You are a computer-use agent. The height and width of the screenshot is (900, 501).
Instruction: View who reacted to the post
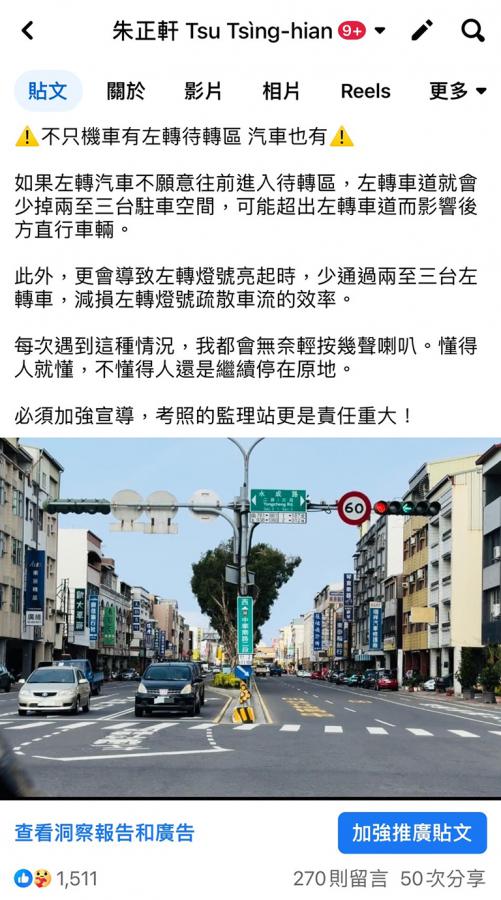click(x=56, y=878)
